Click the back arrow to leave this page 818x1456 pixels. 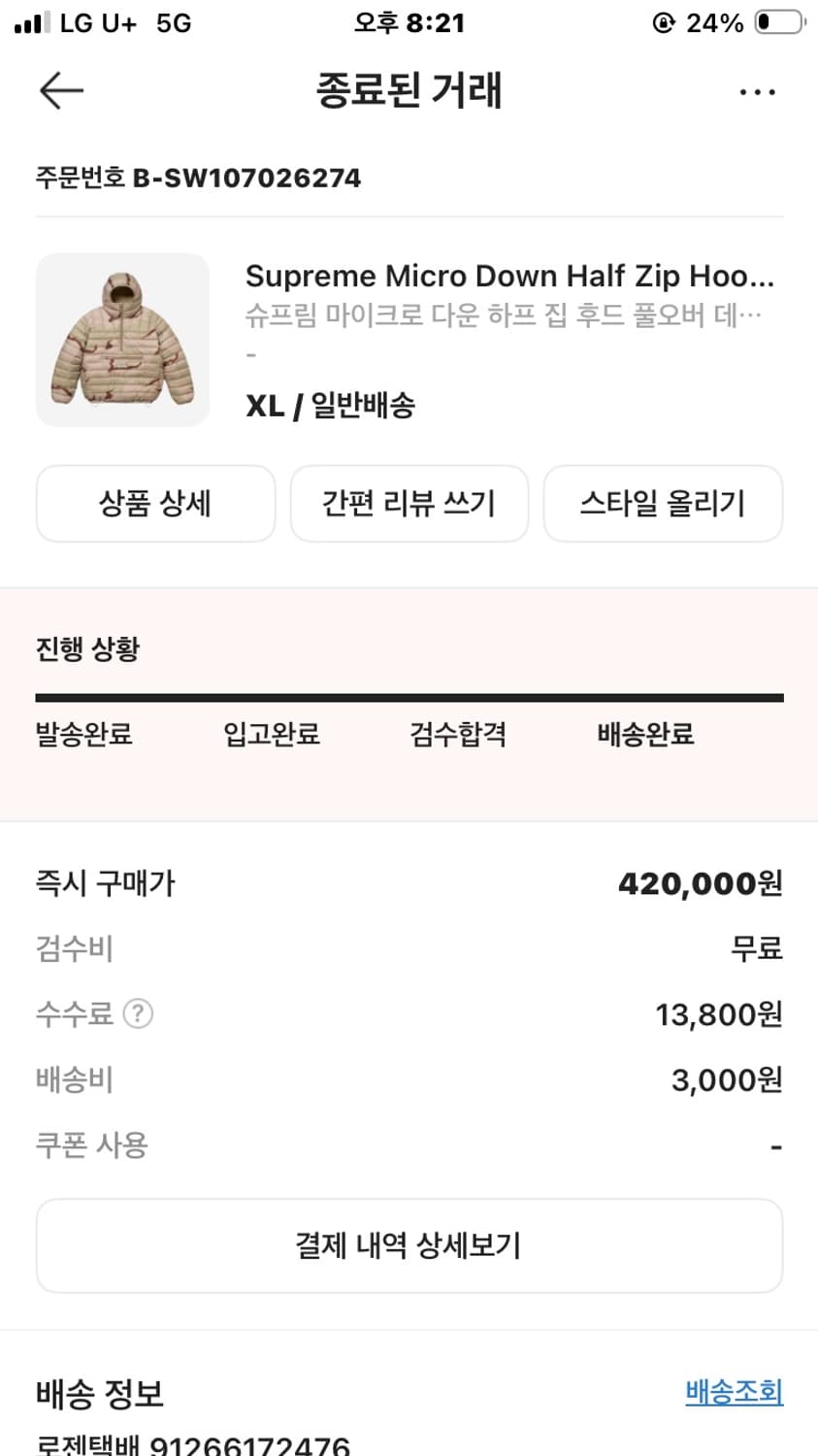(x=60, y=89)
